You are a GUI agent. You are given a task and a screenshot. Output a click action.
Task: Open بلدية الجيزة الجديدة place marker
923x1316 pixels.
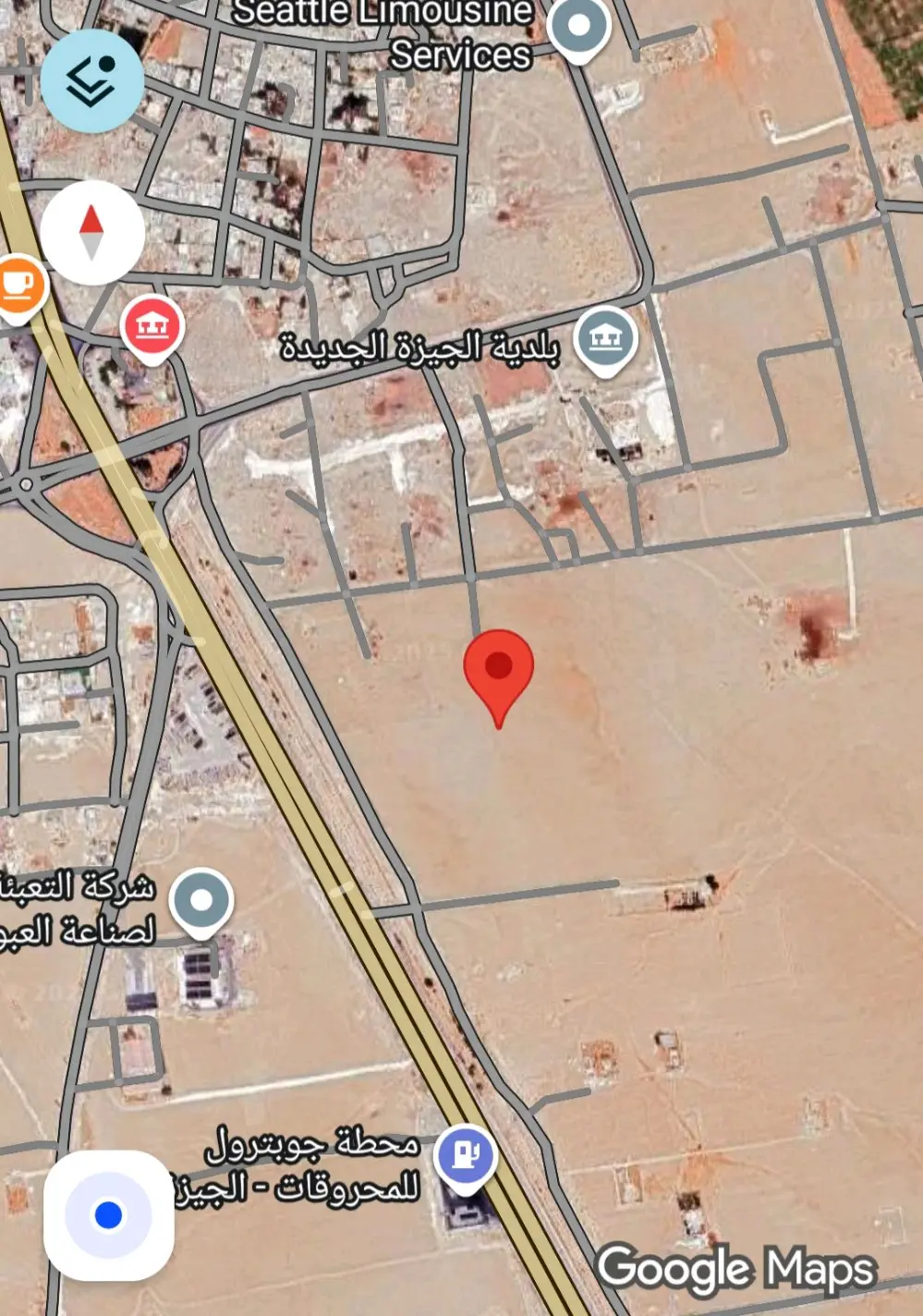tap(605, 338)
